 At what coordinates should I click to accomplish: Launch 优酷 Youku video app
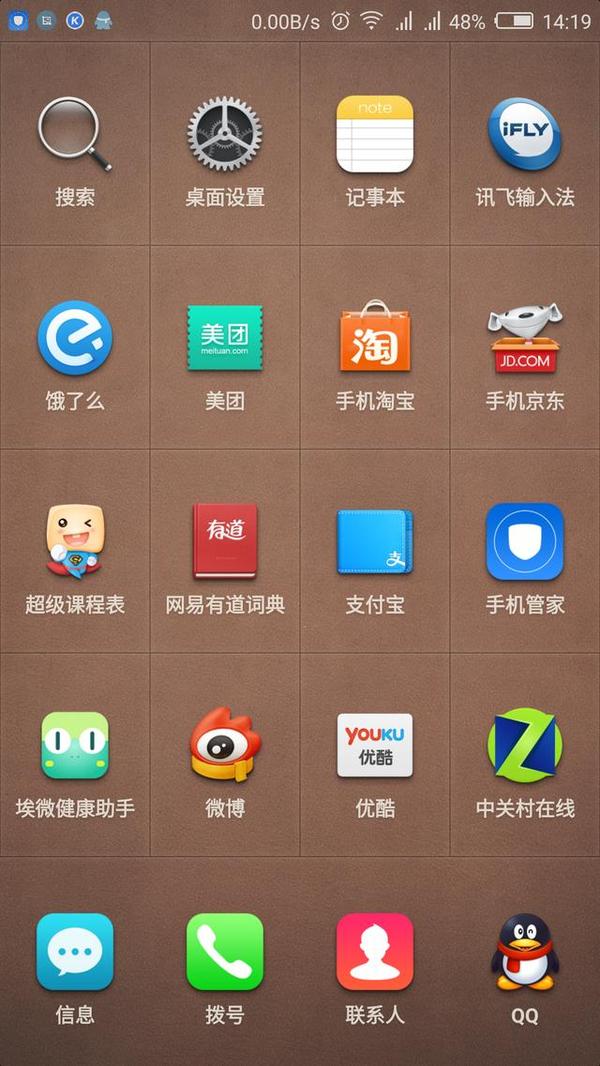coord(375,746)
